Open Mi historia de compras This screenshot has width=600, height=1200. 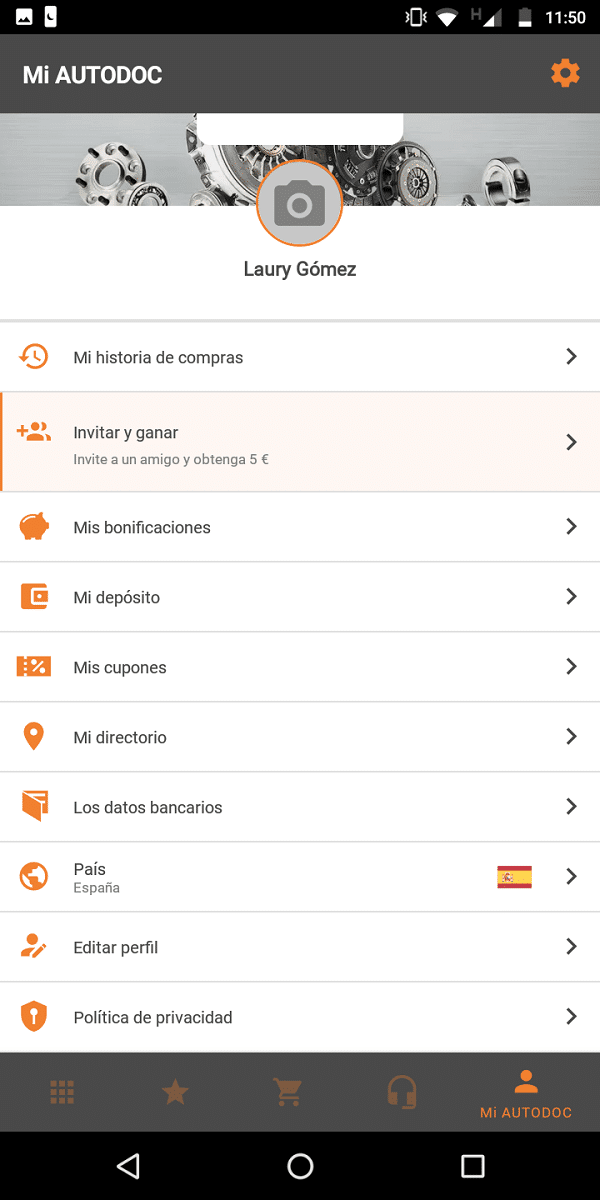(300, 357)
